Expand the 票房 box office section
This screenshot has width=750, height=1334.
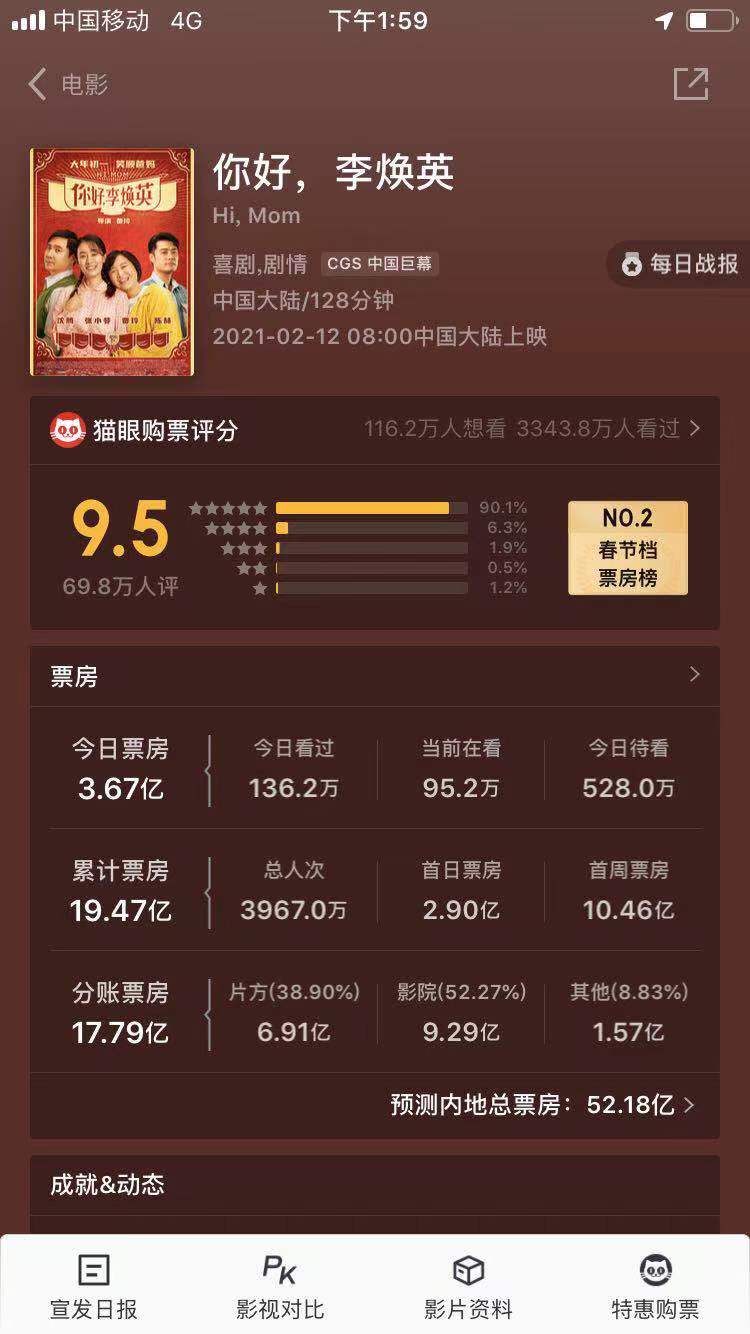point(694,676)
